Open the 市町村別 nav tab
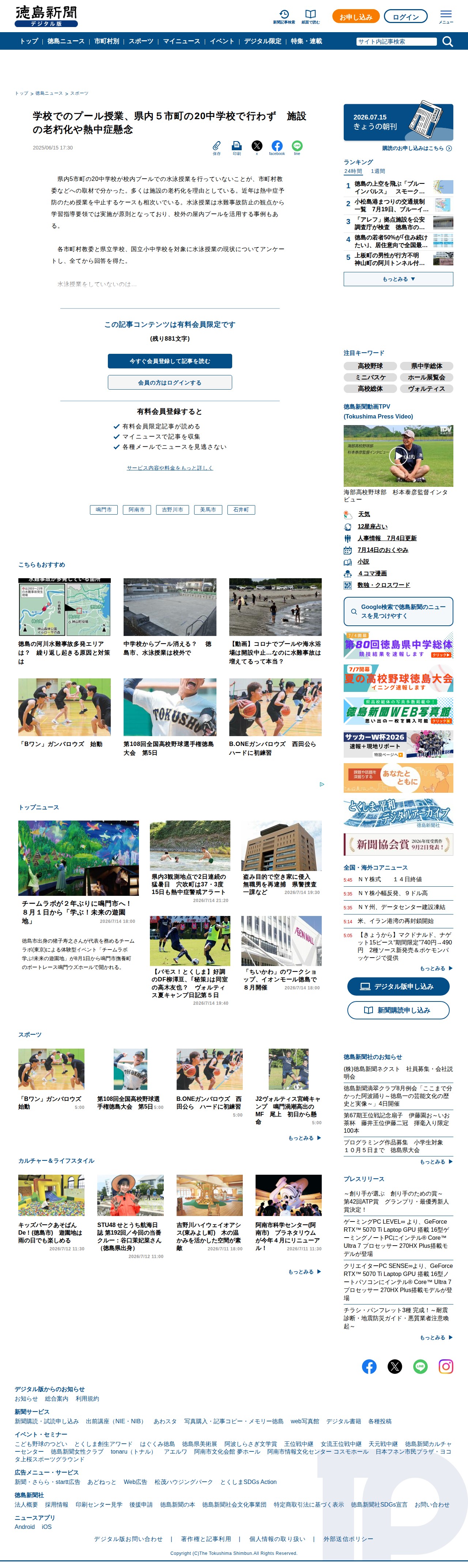The width and height of the screenshot is (468, 1568). (106, 41)
